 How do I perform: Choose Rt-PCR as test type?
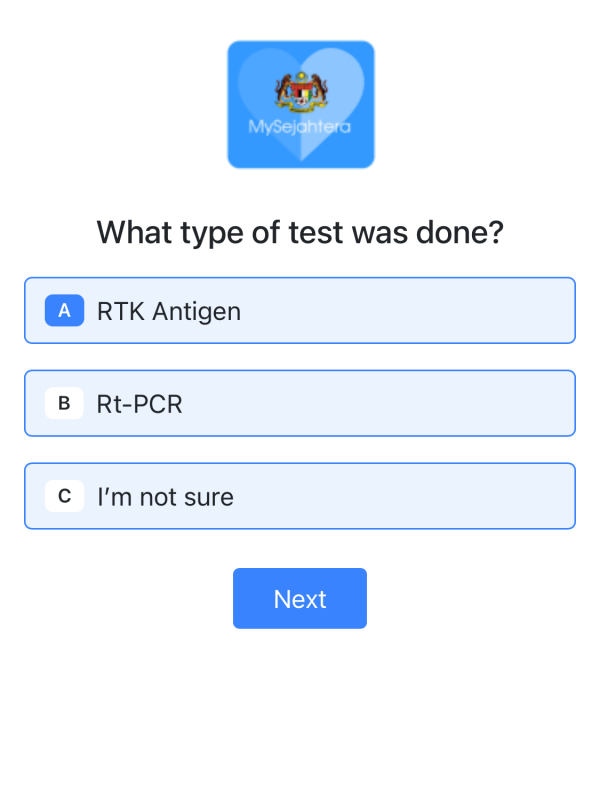[x=299, y=404]
